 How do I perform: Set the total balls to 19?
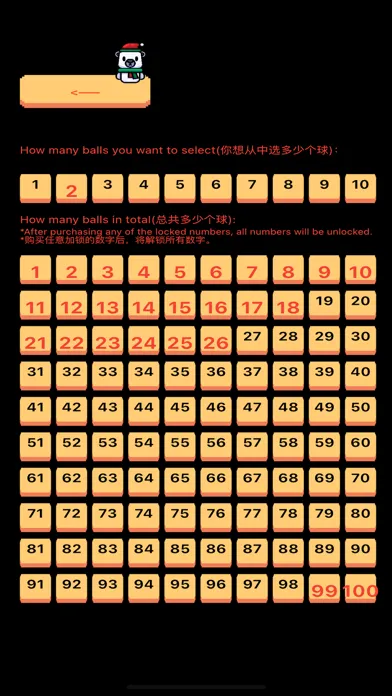[324, 305]
